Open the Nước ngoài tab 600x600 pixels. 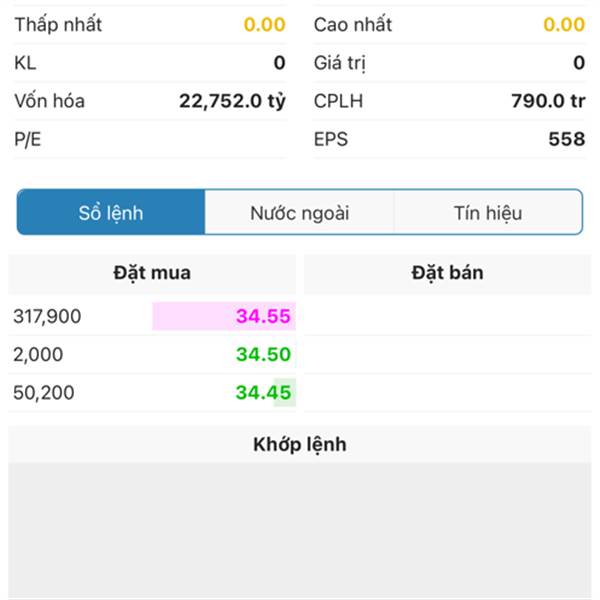click(300, 213)
